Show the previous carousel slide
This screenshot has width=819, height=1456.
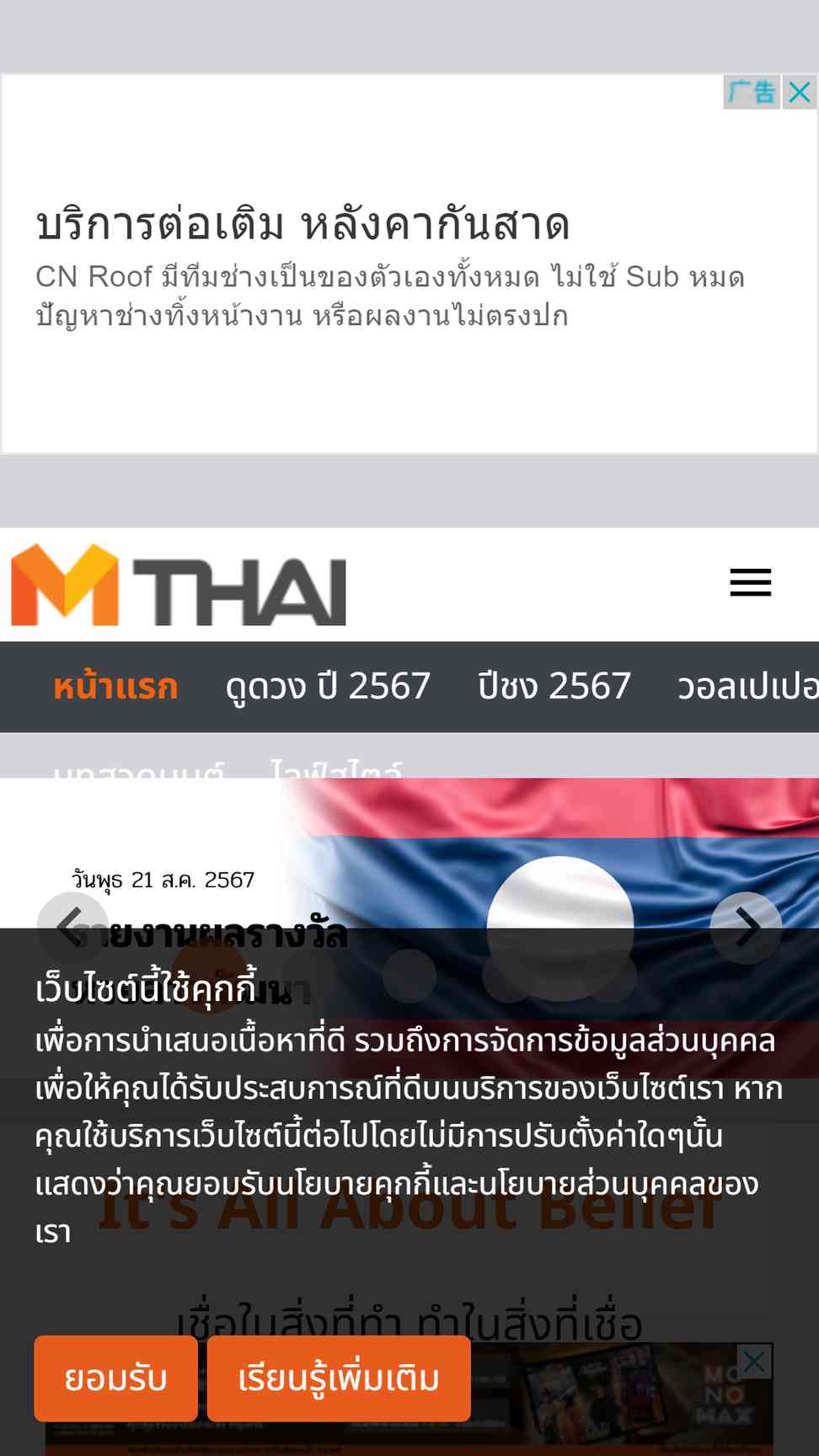72,928
